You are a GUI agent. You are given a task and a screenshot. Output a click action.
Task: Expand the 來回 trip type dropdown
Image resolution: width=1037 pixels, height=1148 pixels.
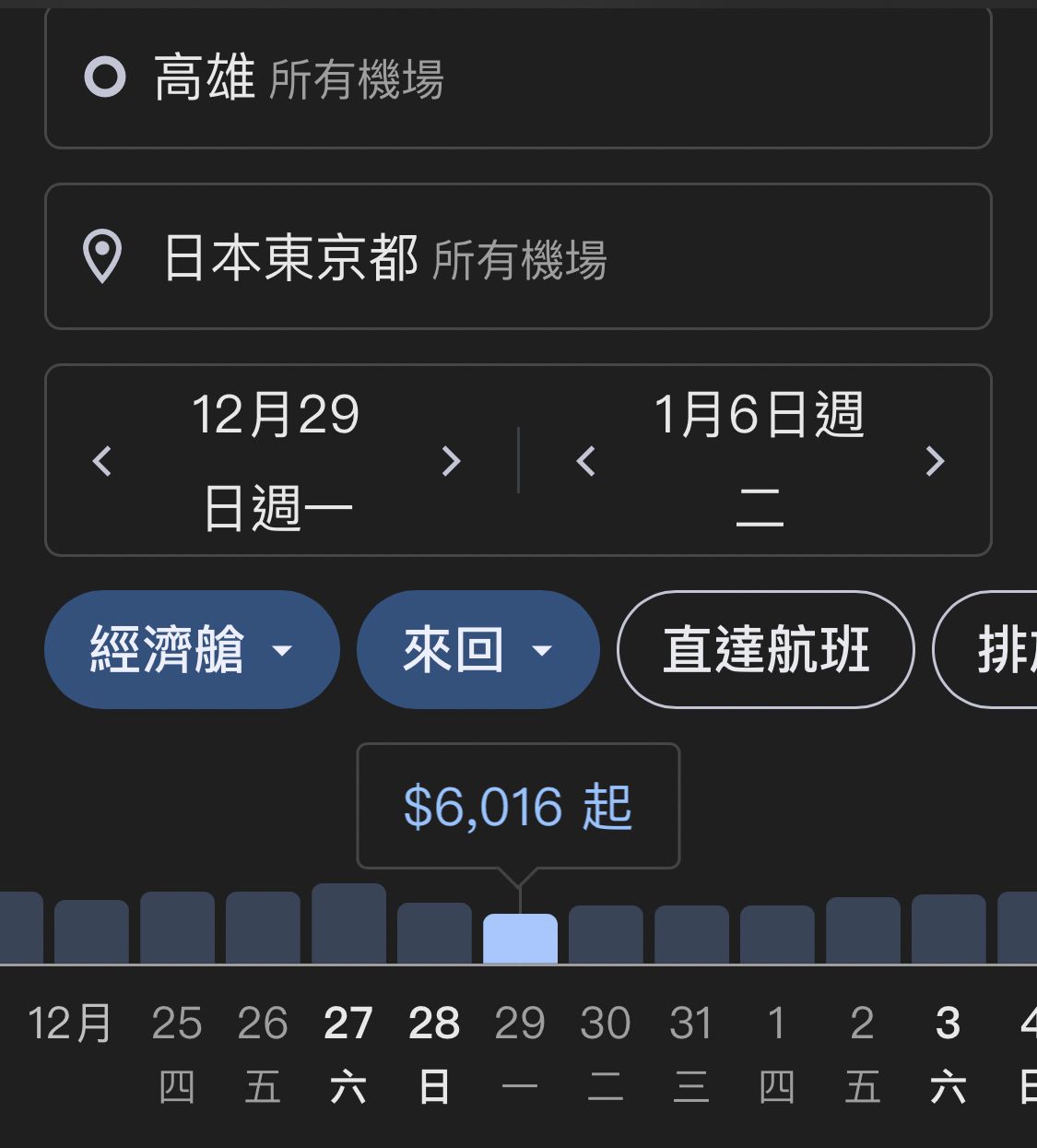click(x=477, y=650)
